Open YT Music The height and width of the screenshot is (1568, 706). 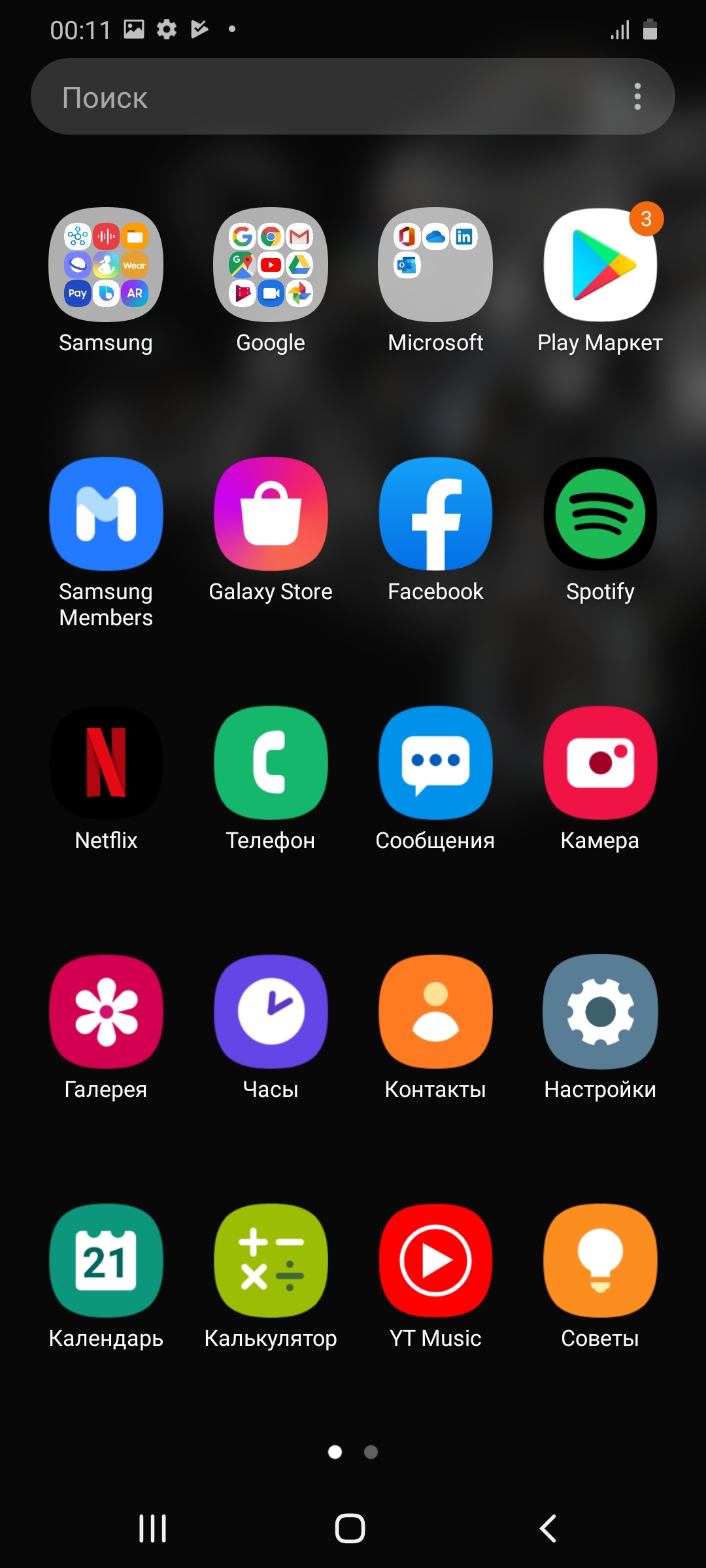(x=435, y=1261)
